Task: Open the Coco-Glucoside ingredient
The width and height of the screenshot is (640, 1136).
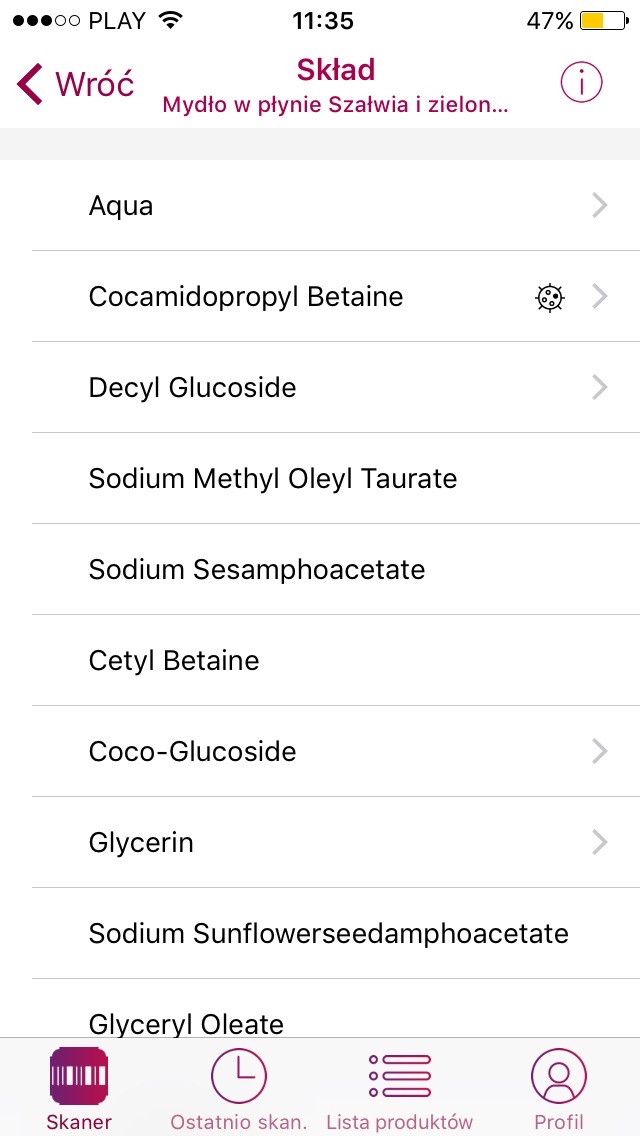Action: coord(320,751)
